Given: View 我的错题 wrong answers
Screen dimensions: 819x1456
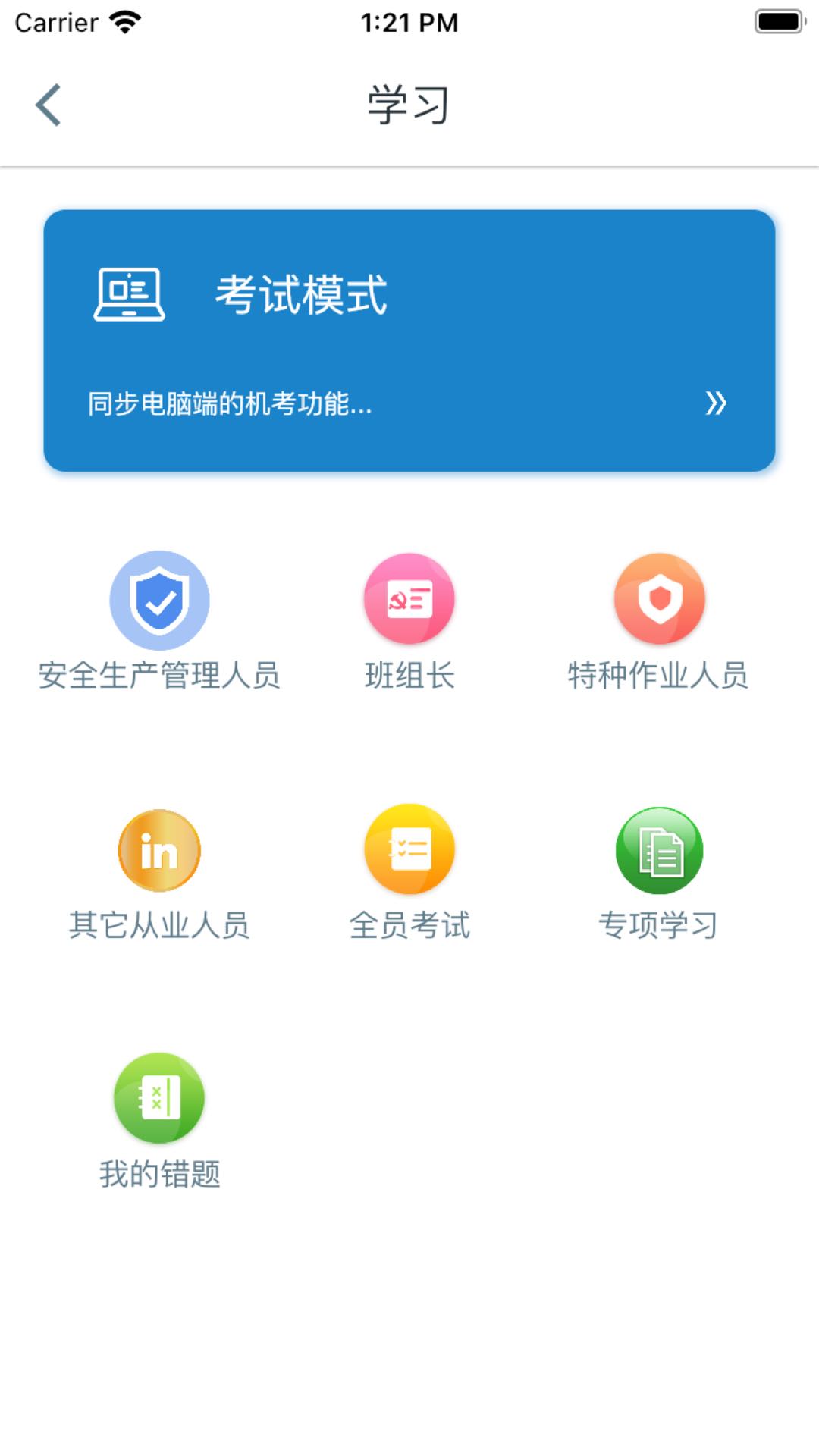Looking at the screenshot, I should (x=159, y=1121).
